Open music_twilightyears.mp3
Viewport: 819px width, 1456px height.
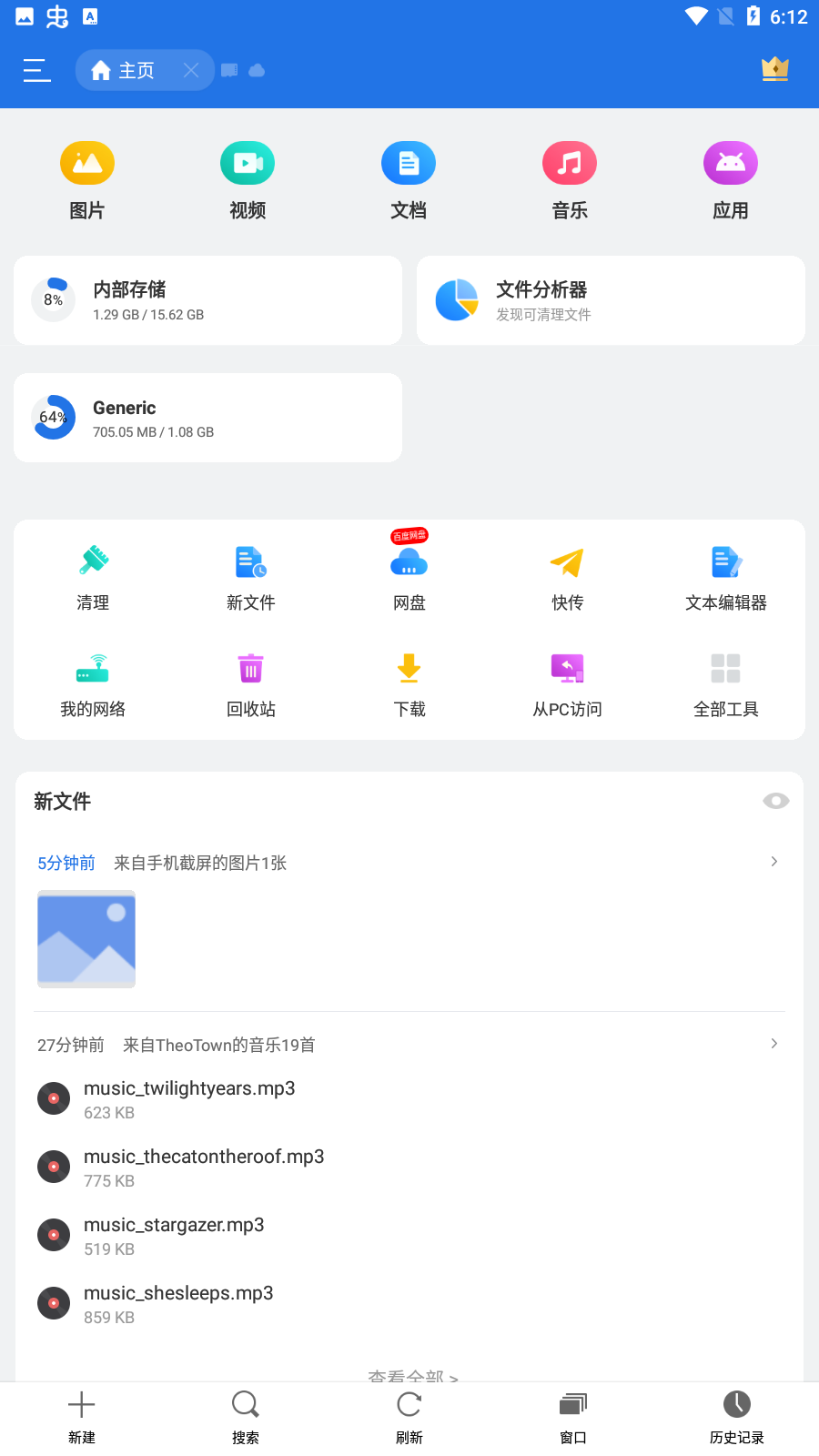(189, 1098)
